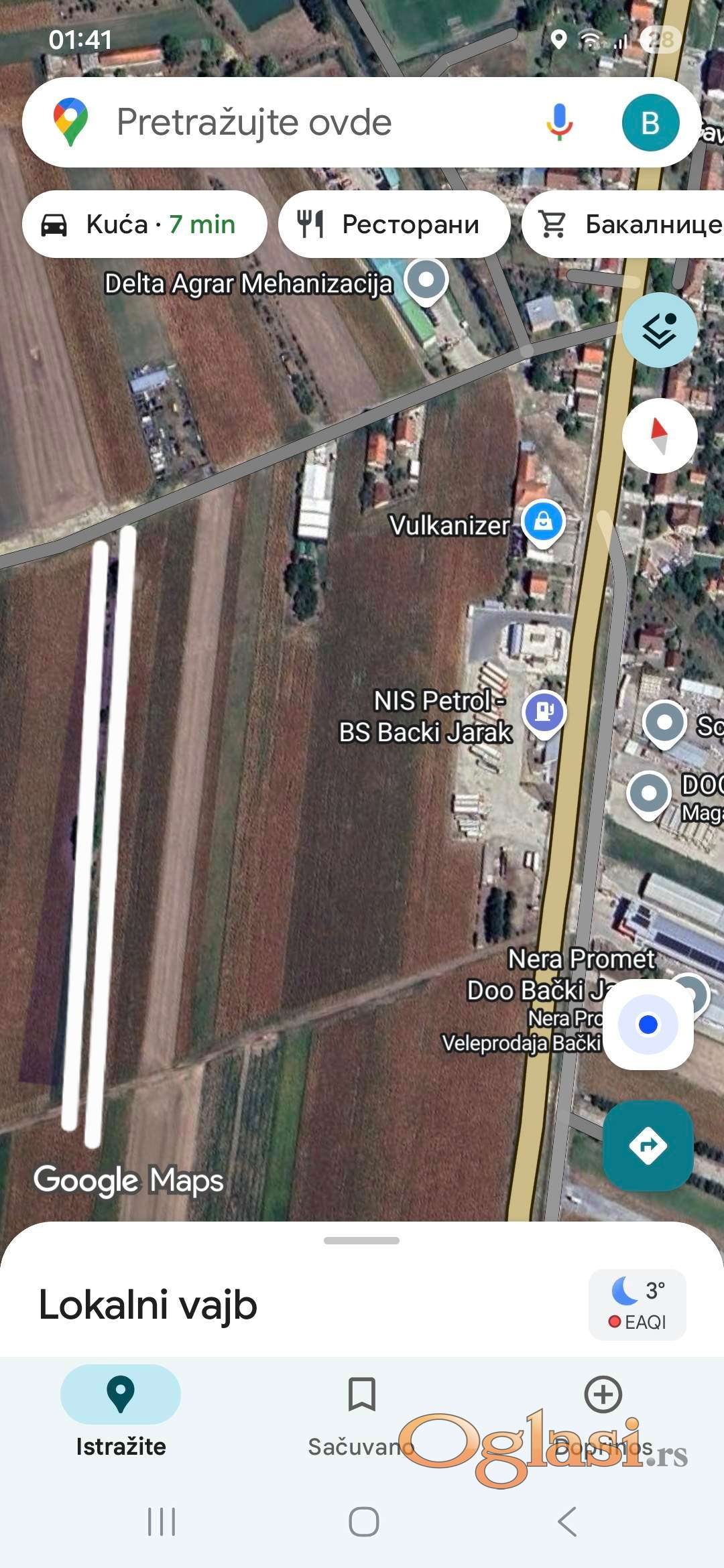Image resolution: width=724 pixels, height=1568 pixels.
Task: Open the account avatar B
Action: coord(650,123)
